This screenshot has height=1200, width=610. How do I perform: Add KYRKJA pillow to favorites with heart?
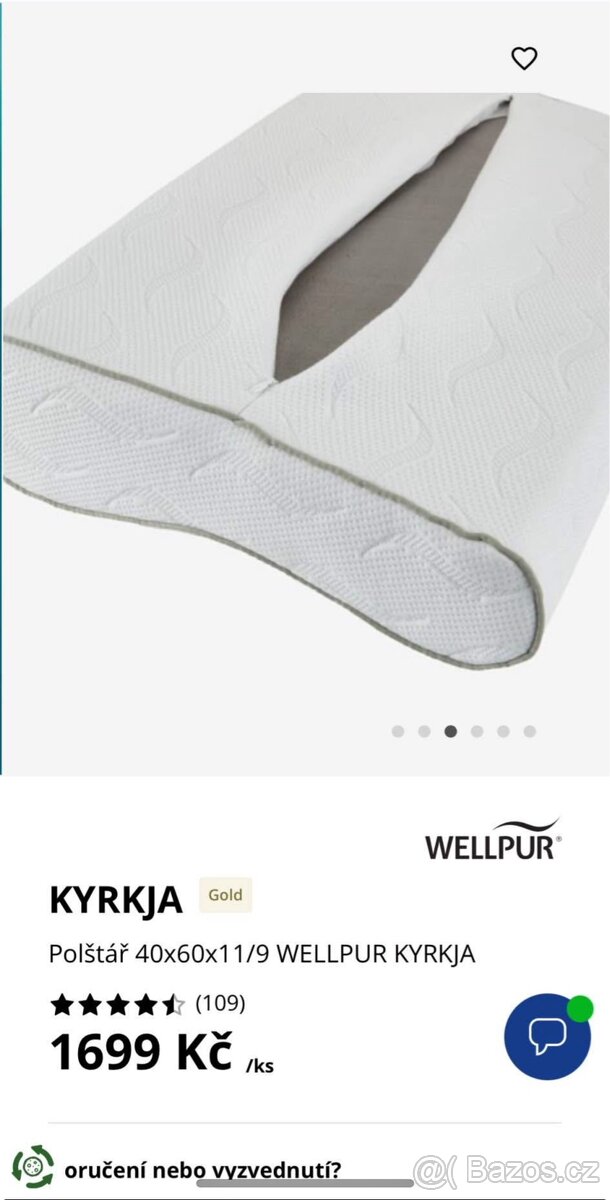coord(524,59)
